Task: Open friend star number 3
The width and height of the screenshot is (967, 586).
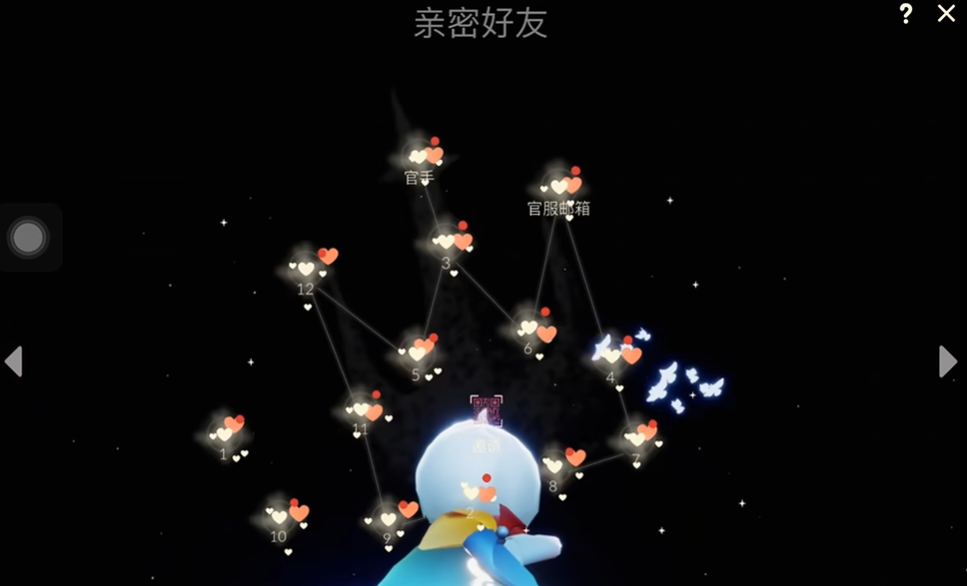Action: click(x=447, y=241)
